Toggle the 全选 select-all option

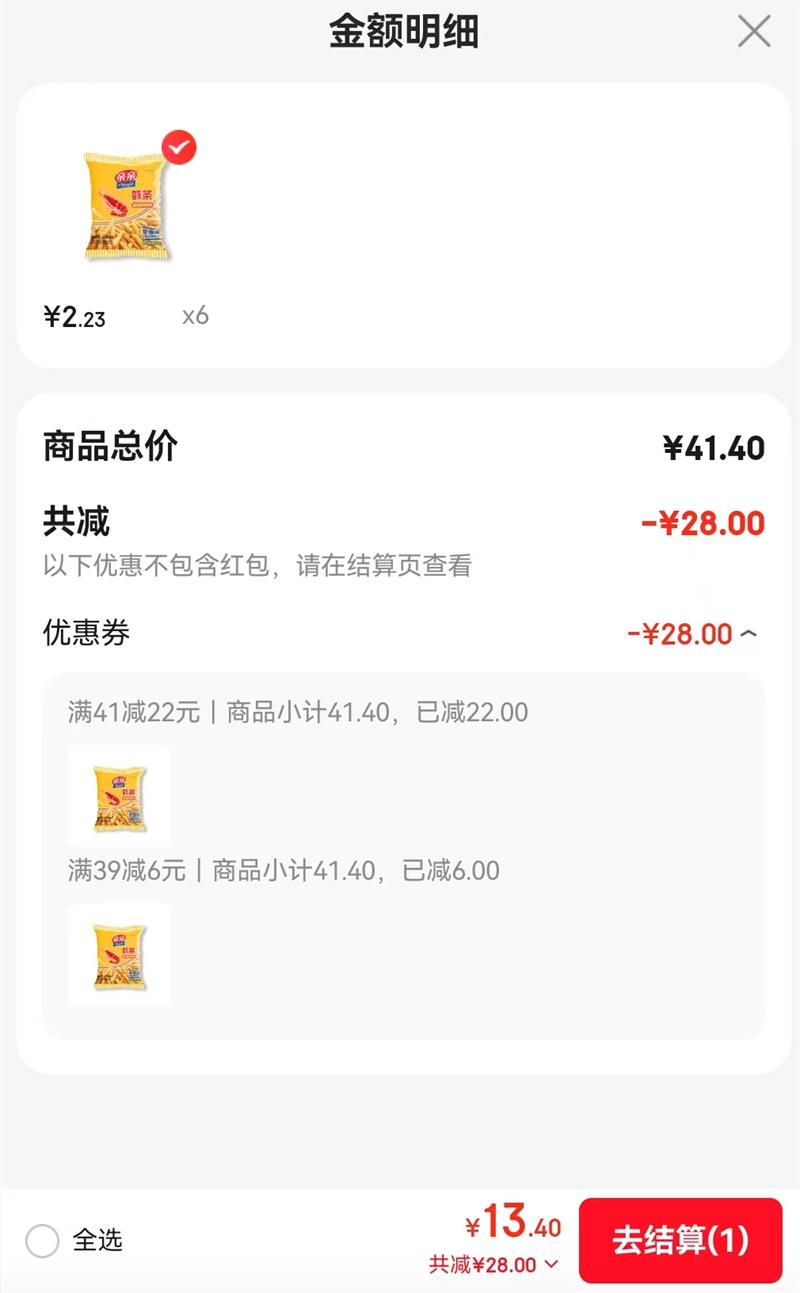pyautogui.click(x=43, y=1241)
